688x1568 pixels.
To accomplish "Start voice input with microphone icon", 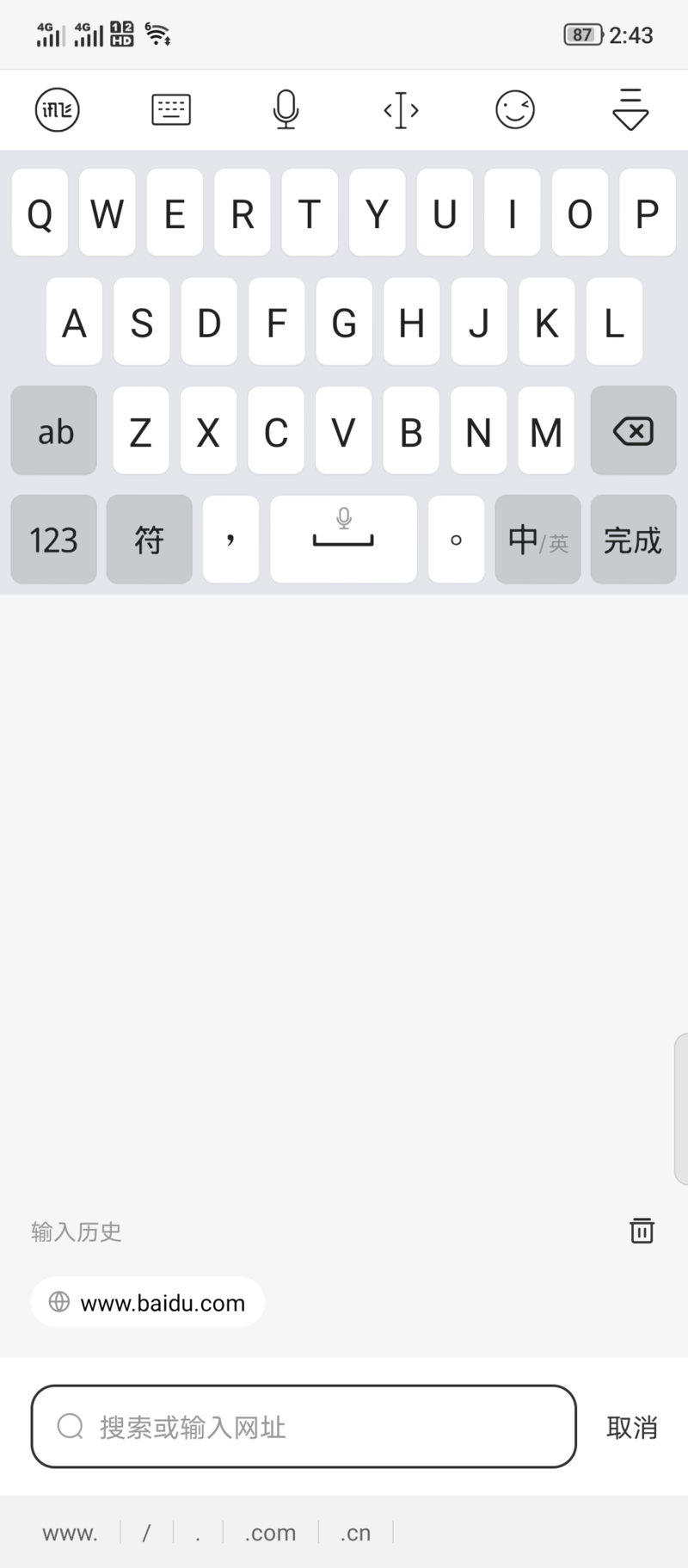I will [286, 110].
